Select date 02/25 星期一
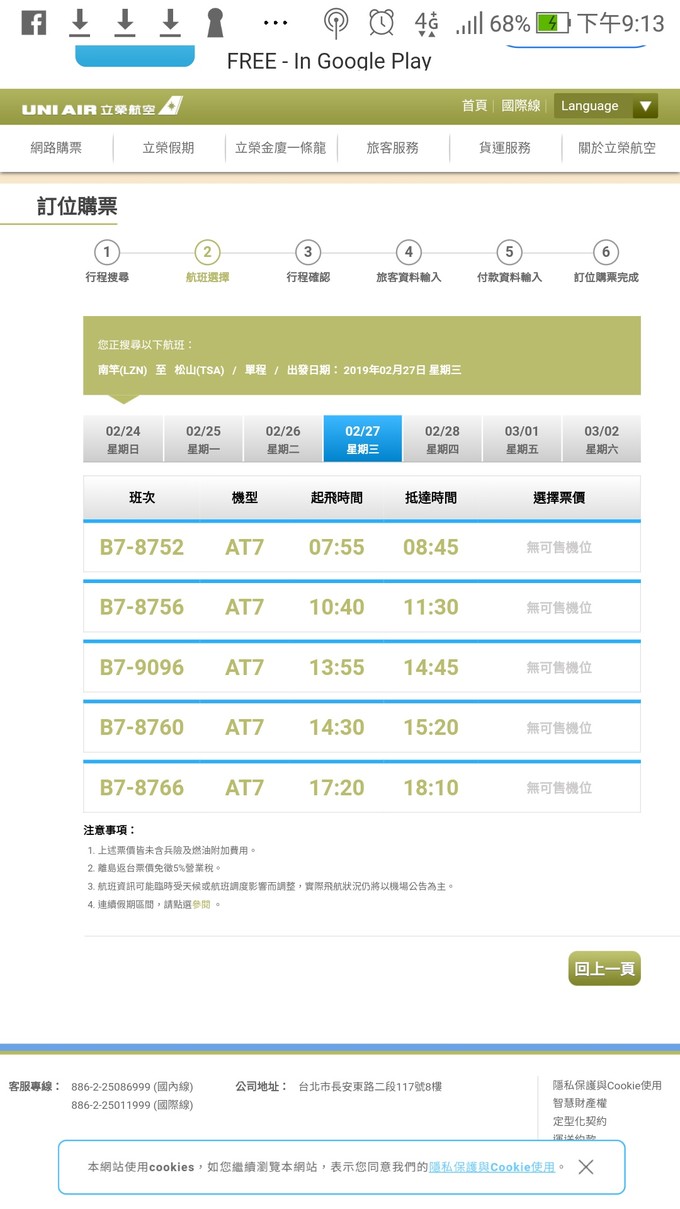 203,439
